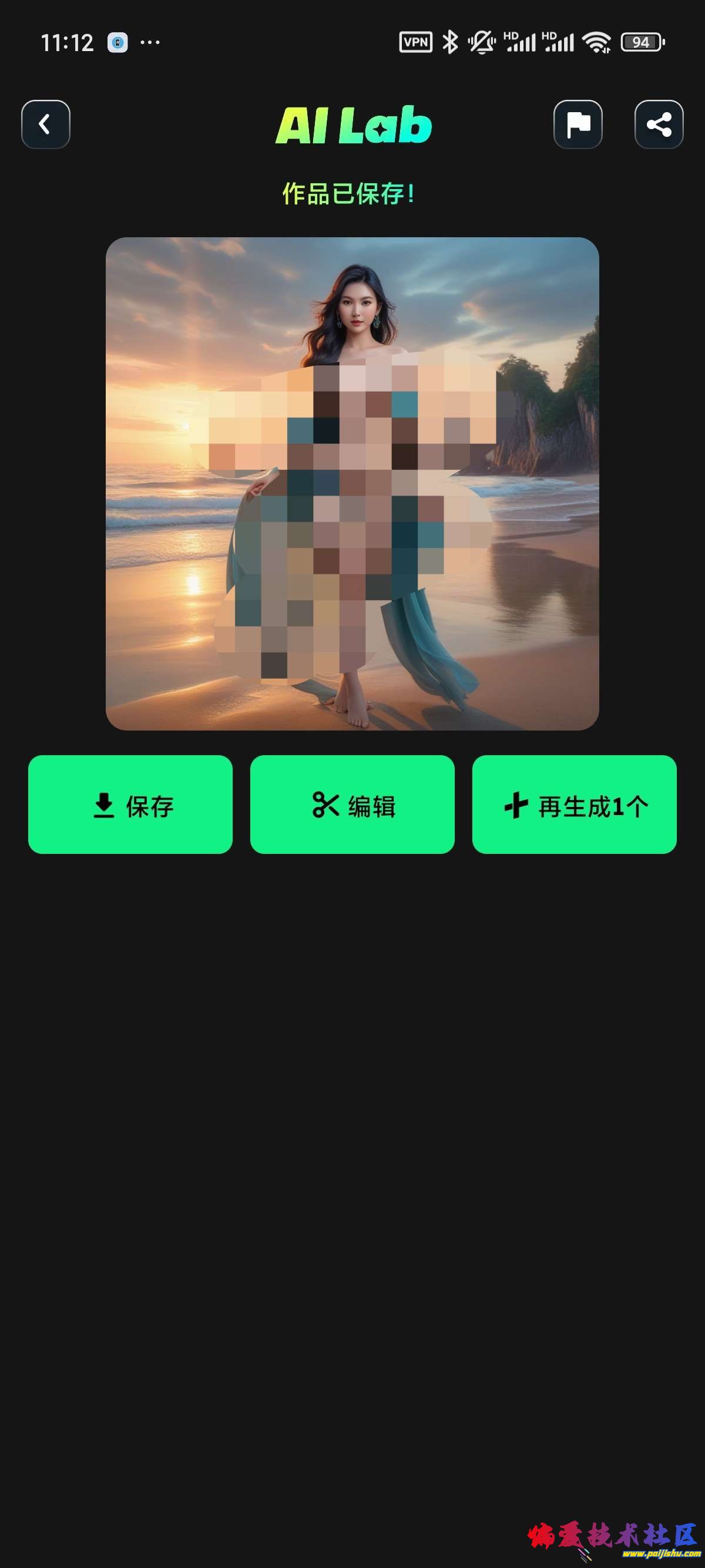Viewport: 705px width, 1568px height.
Task: Open the generated image preview
Action: [352, 484]
